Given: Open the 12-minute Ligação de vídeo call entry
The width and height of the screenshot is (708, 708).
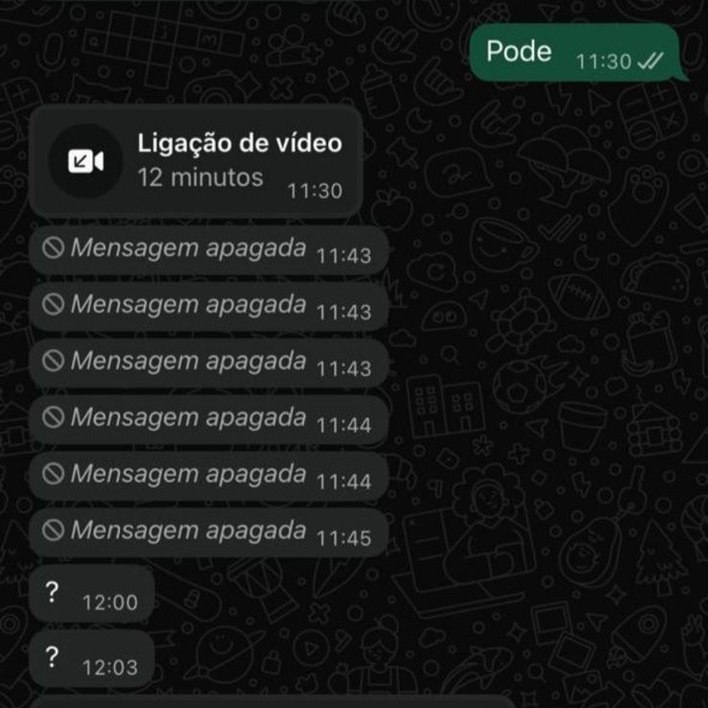Looking at the screenshot, I should pyautogui.click(x=195, y=161).
